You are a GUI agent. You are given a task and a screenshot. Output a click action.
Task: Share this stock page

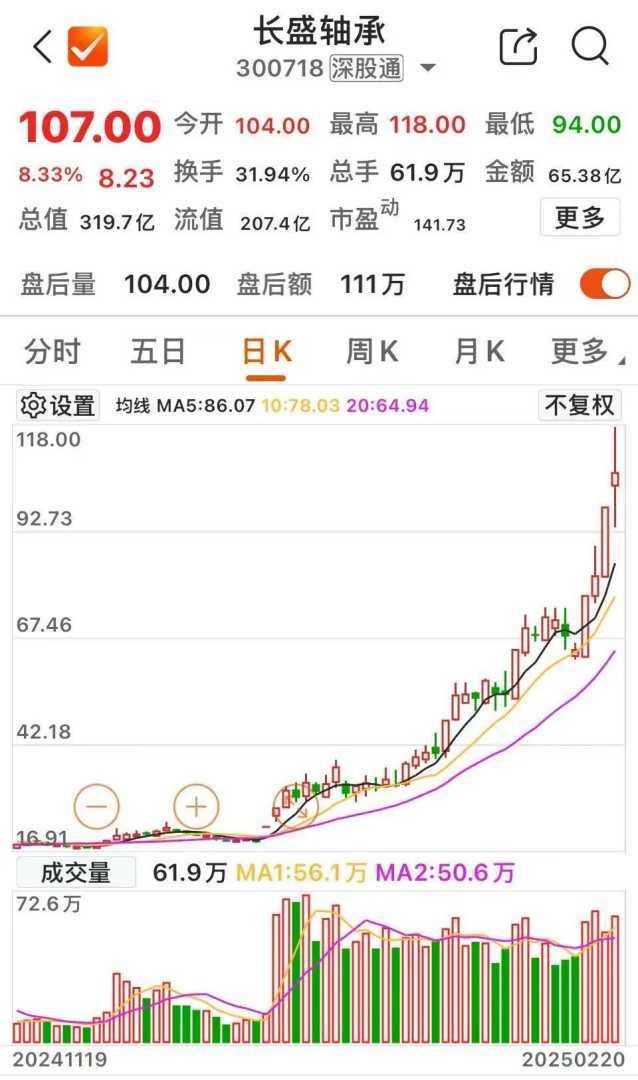click(x=518, y=47)
